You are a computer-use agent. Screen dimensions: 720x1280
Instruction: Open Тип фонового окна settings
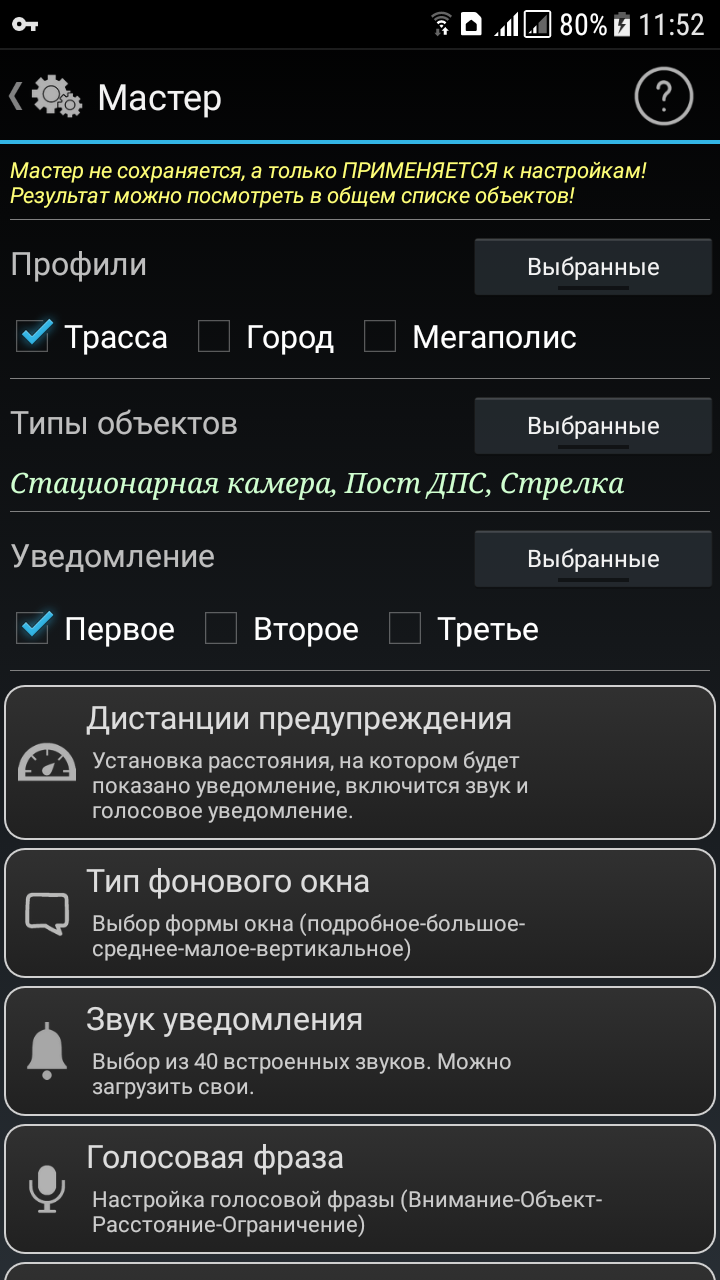click(360, 912)
